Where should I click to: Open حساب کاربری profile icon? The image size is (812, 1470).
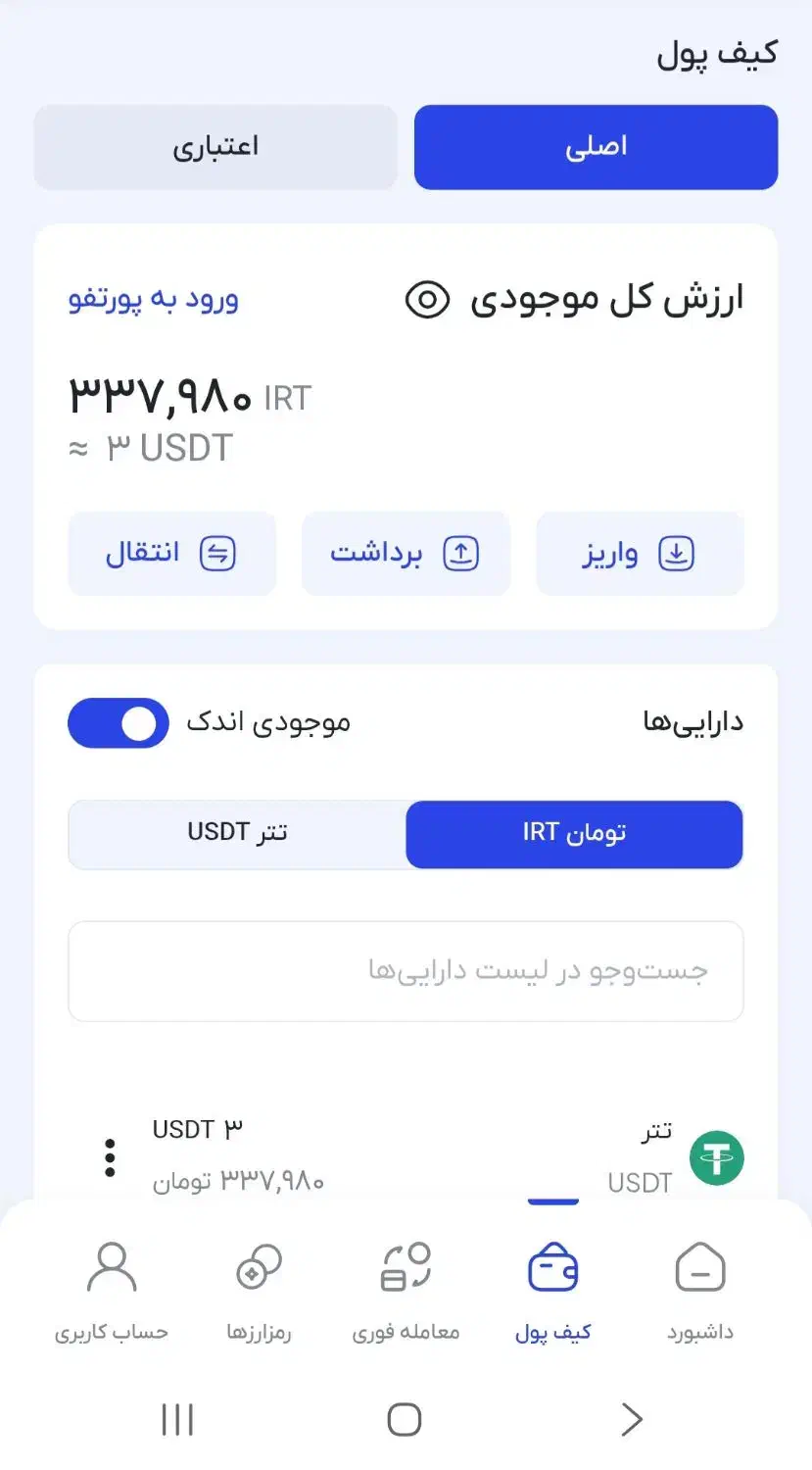click(x=111, y=1289)
